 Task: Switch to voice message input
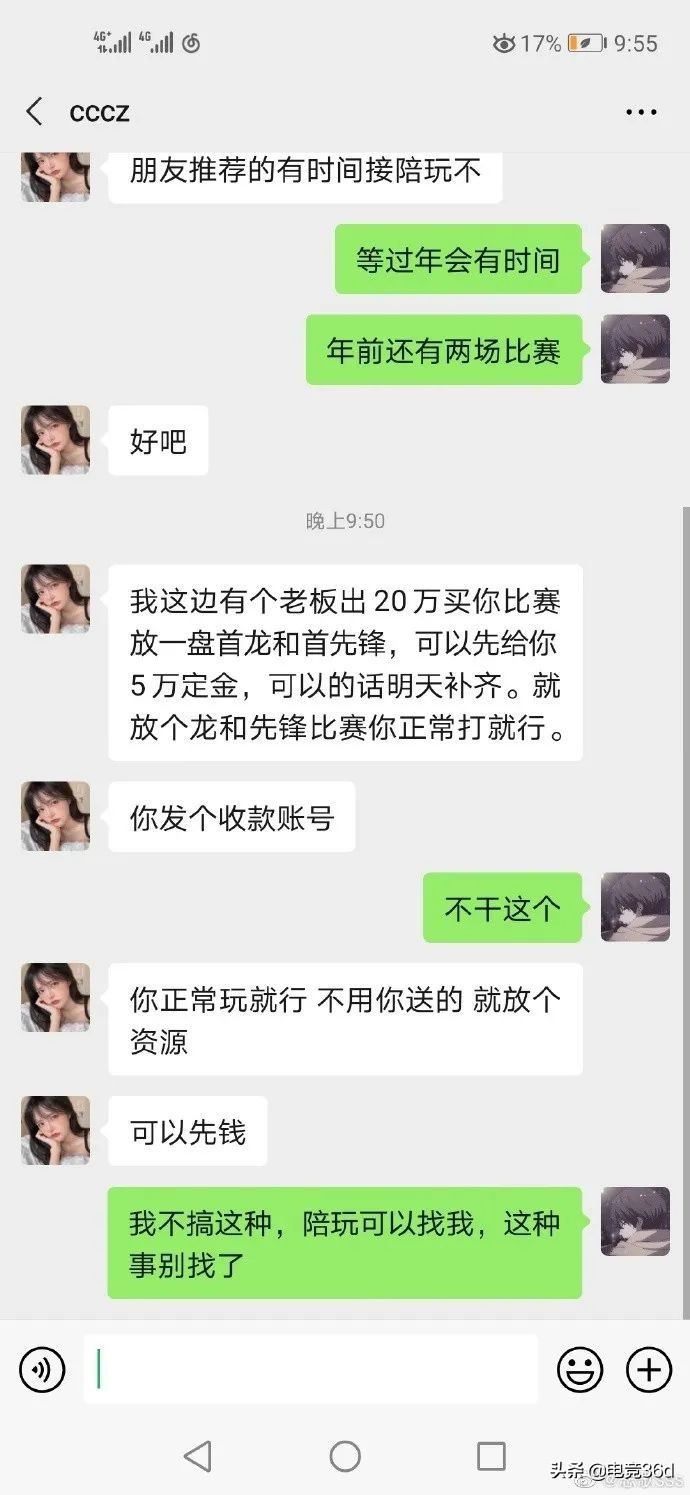click(x=42, y=1369)
